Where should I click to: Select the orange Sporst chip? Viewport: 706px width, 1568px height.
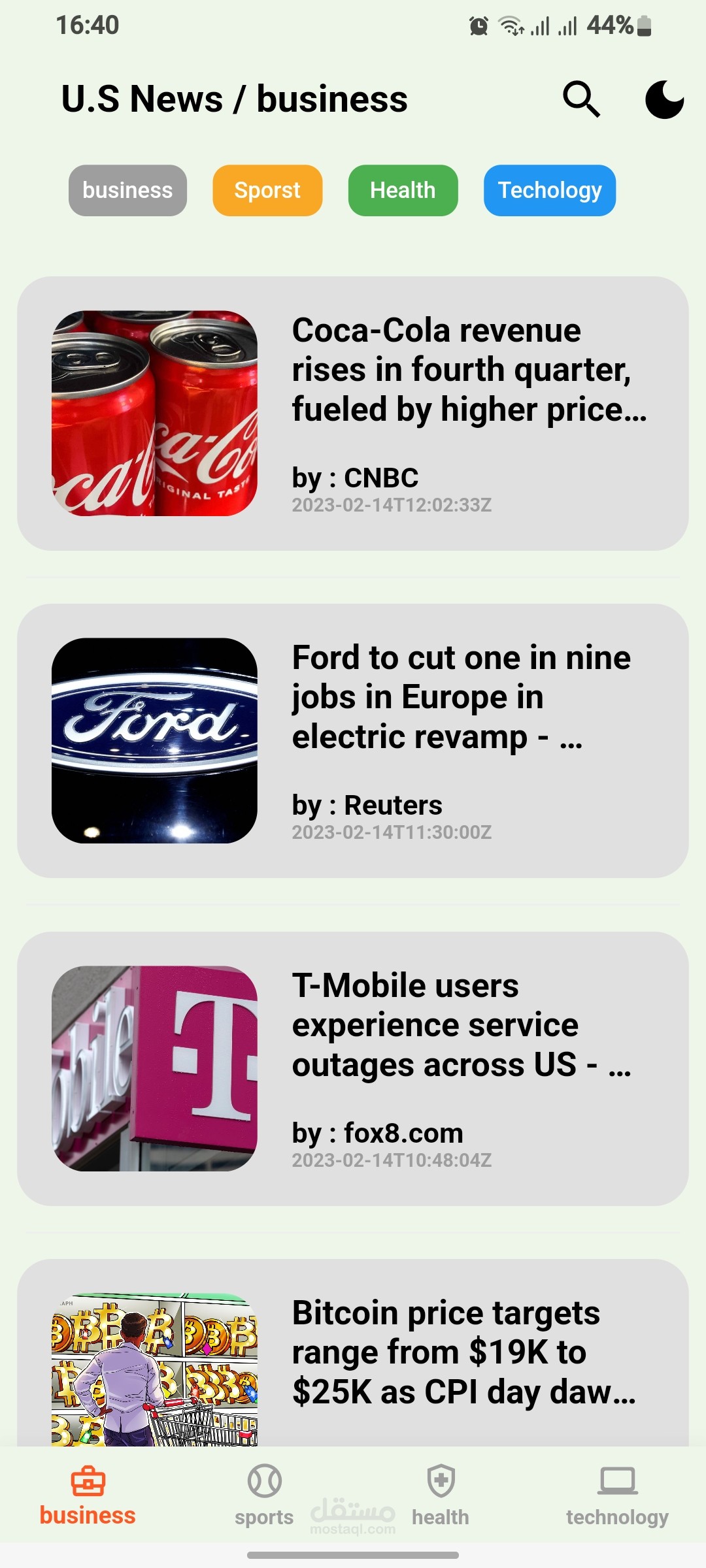267,190
